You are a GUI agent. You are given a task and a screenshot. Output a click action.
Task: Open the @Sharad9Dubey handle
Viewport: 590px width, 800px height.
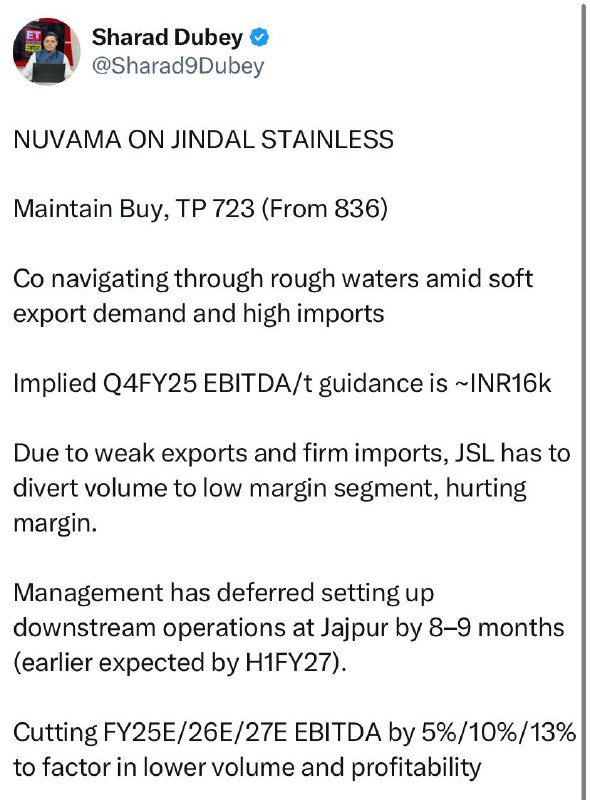tap(178, 66)
